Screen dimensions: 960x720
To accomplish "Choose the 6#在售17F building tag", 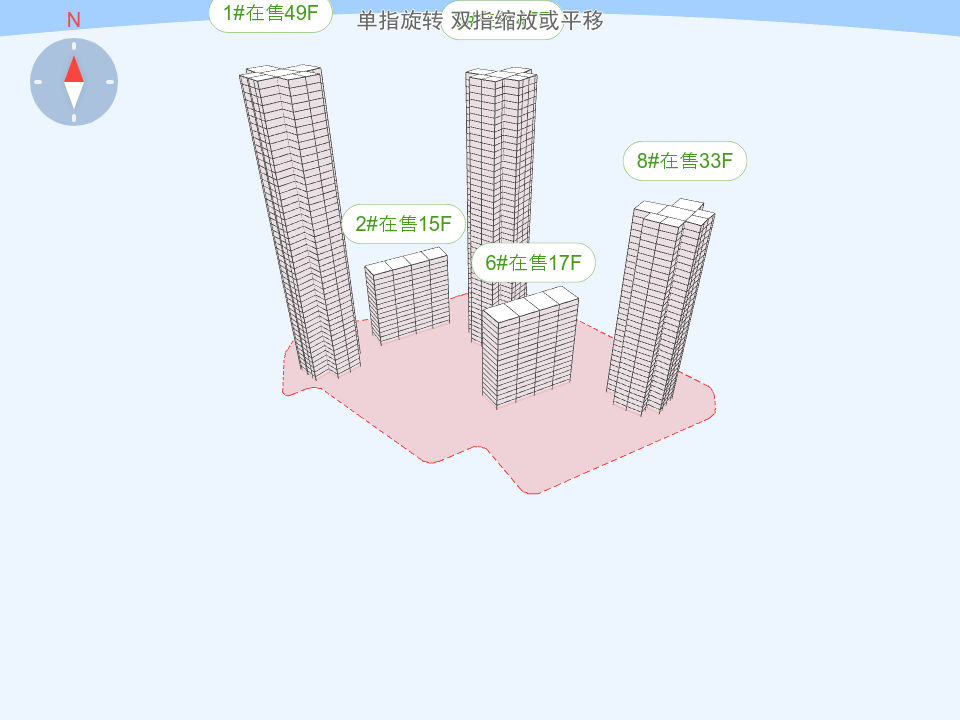I will coord(533,263).
